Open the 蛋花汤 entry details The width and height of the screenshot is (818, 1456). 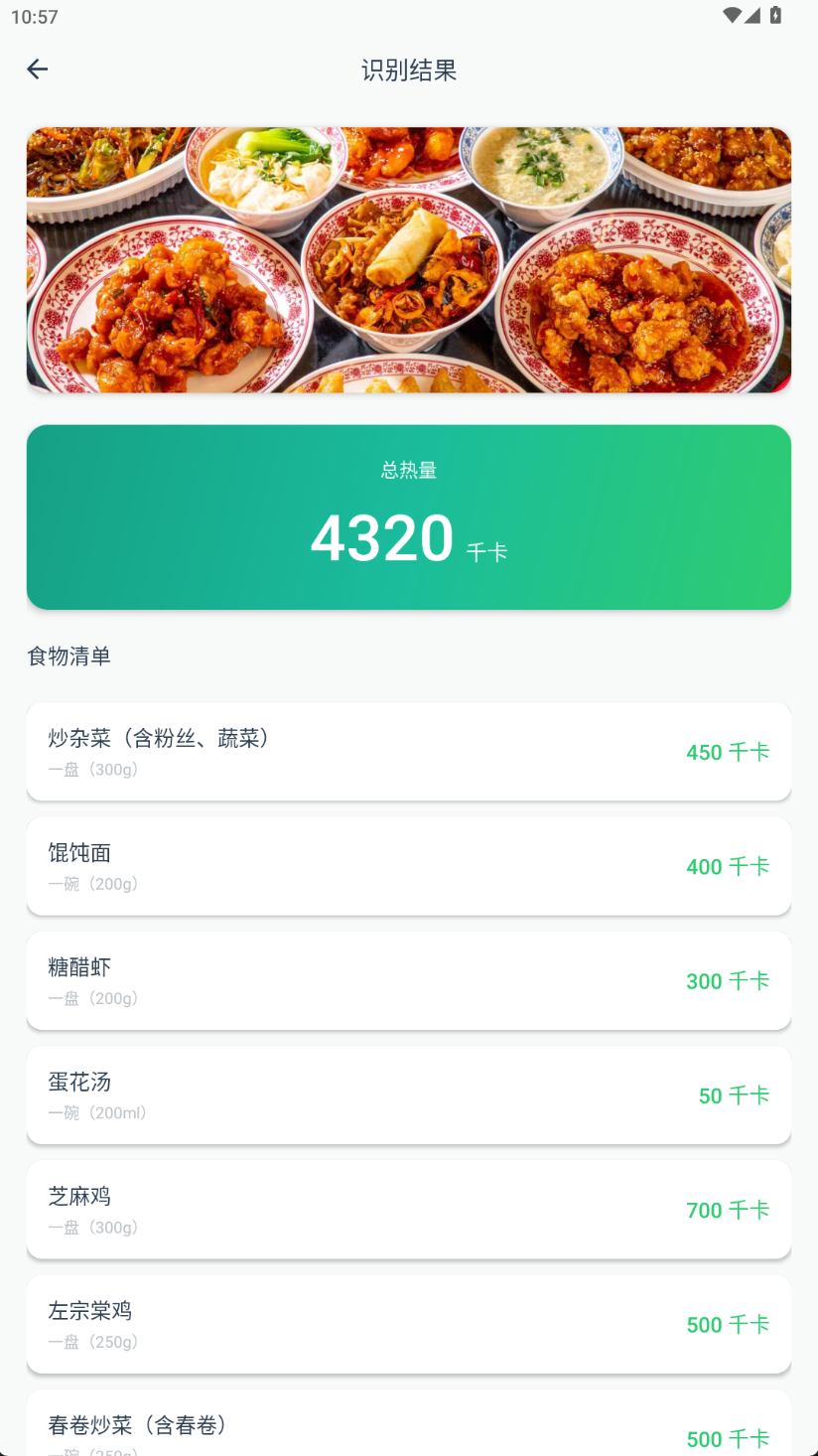click(409, 1094)
